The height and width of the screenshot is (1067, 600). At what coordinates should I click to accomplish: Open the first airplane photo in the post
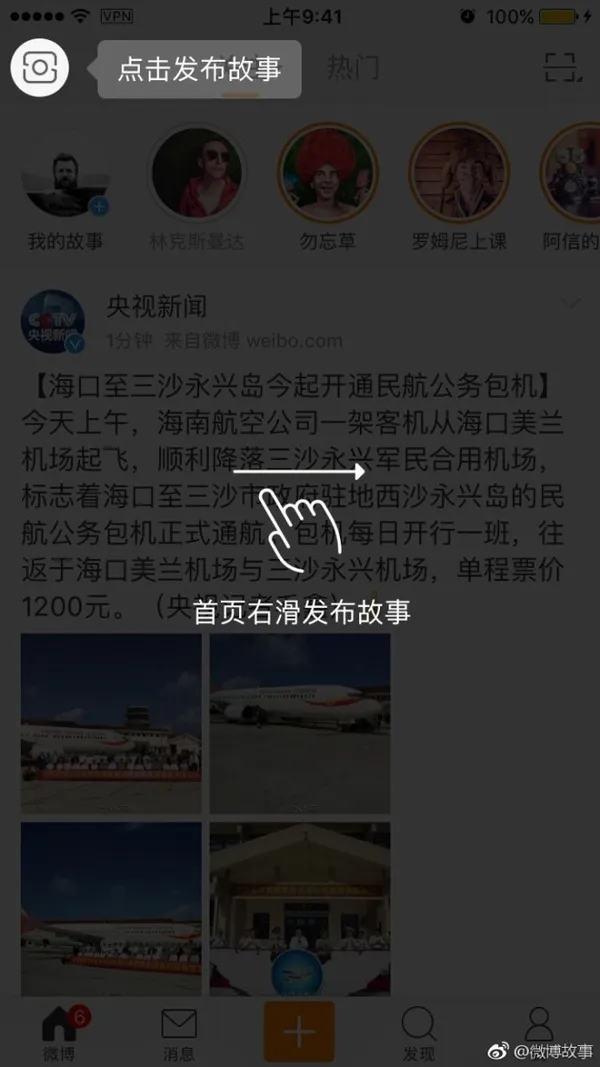[111, 722]
